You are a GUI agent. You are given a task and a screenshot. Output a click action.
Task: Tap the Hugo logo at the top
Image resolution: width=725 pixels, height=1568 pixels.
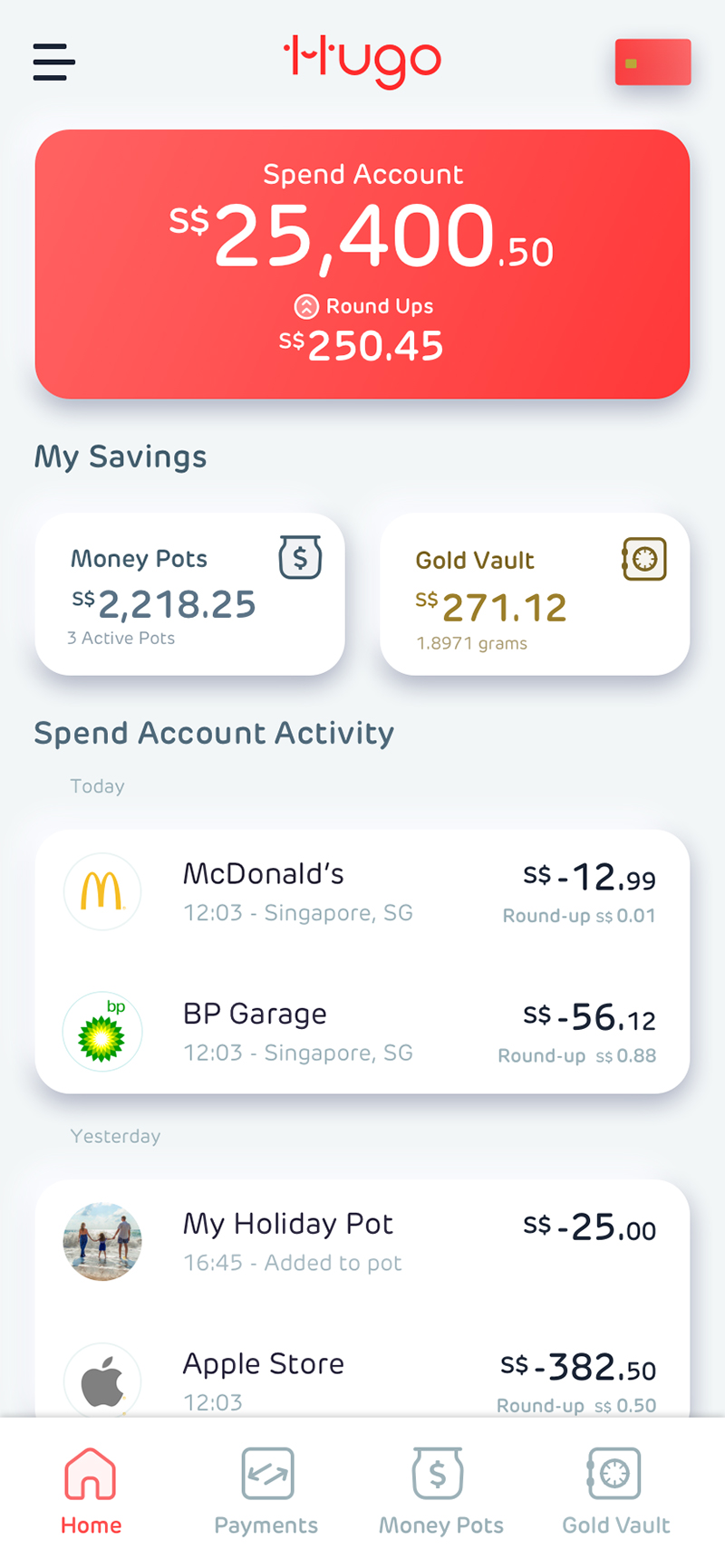(362, 62)
